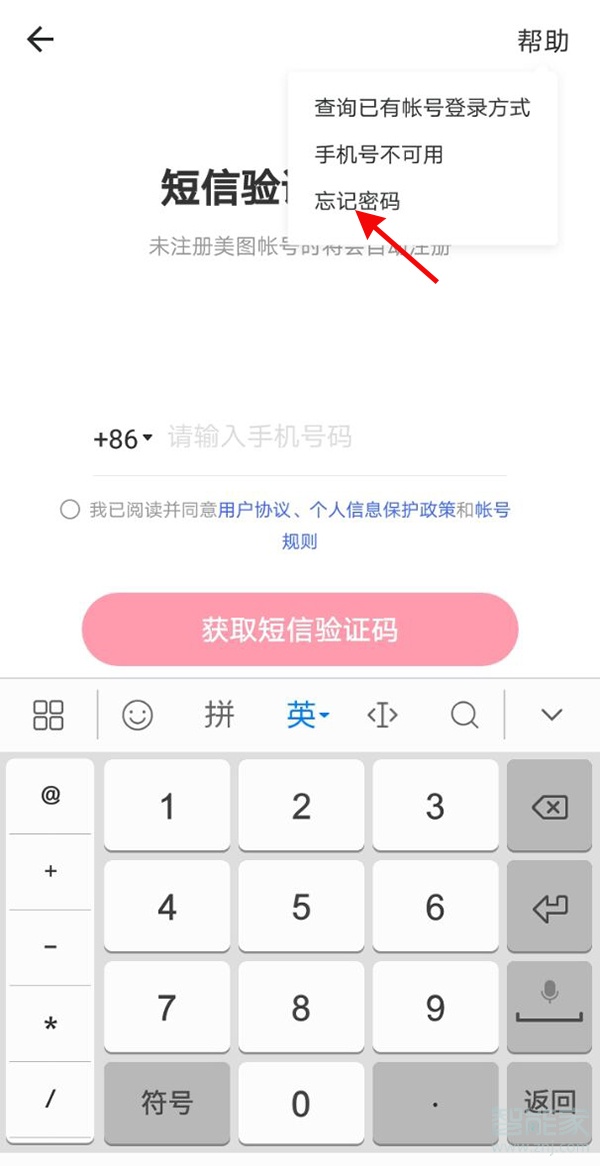600x1166 pixels.
Task: Tap the backspace key
Action: point(550,807)
